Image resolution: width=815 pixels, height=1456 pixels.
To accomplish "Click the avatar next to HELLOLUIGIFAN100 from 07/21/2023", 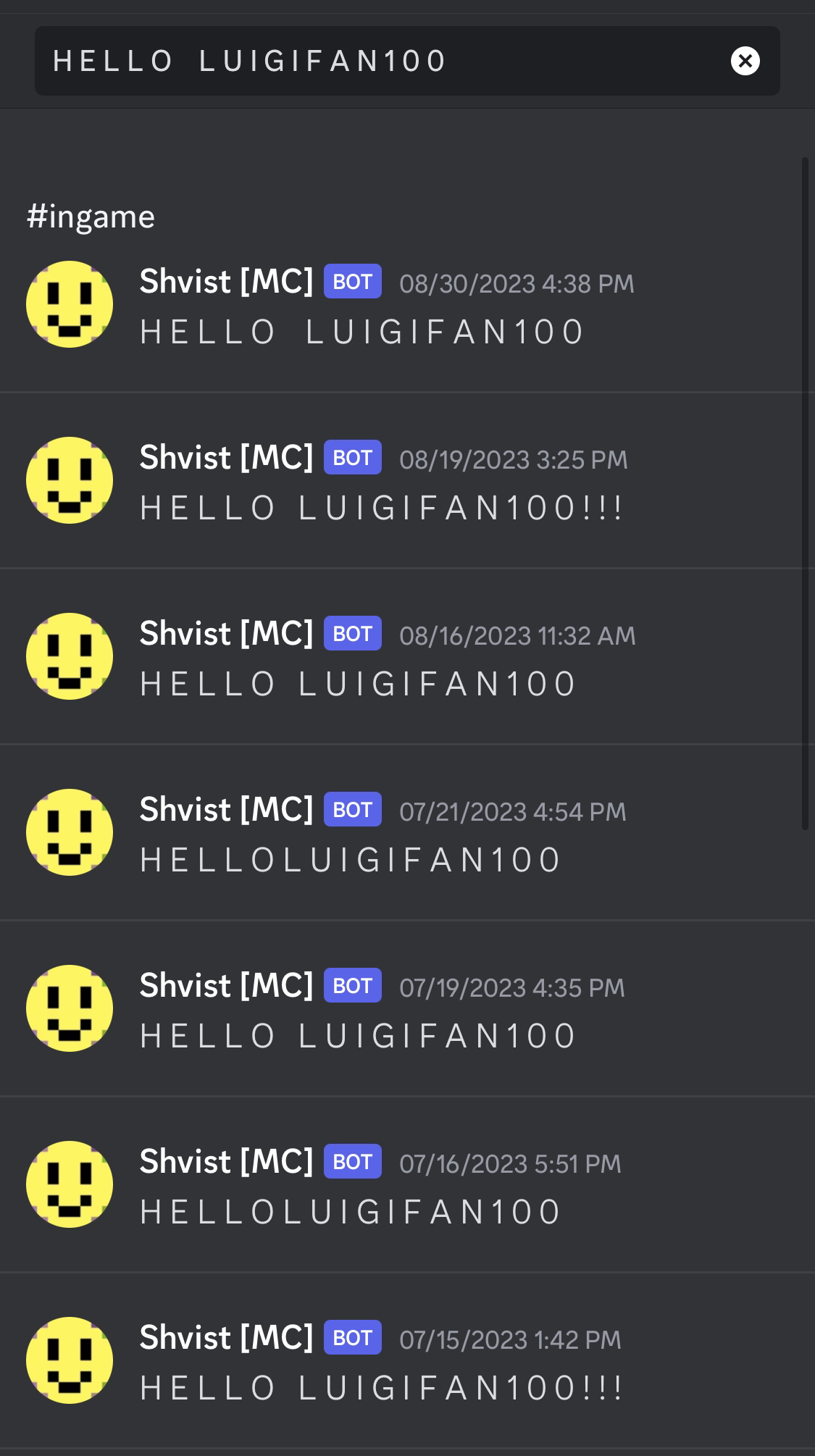I will click(70, 832).
